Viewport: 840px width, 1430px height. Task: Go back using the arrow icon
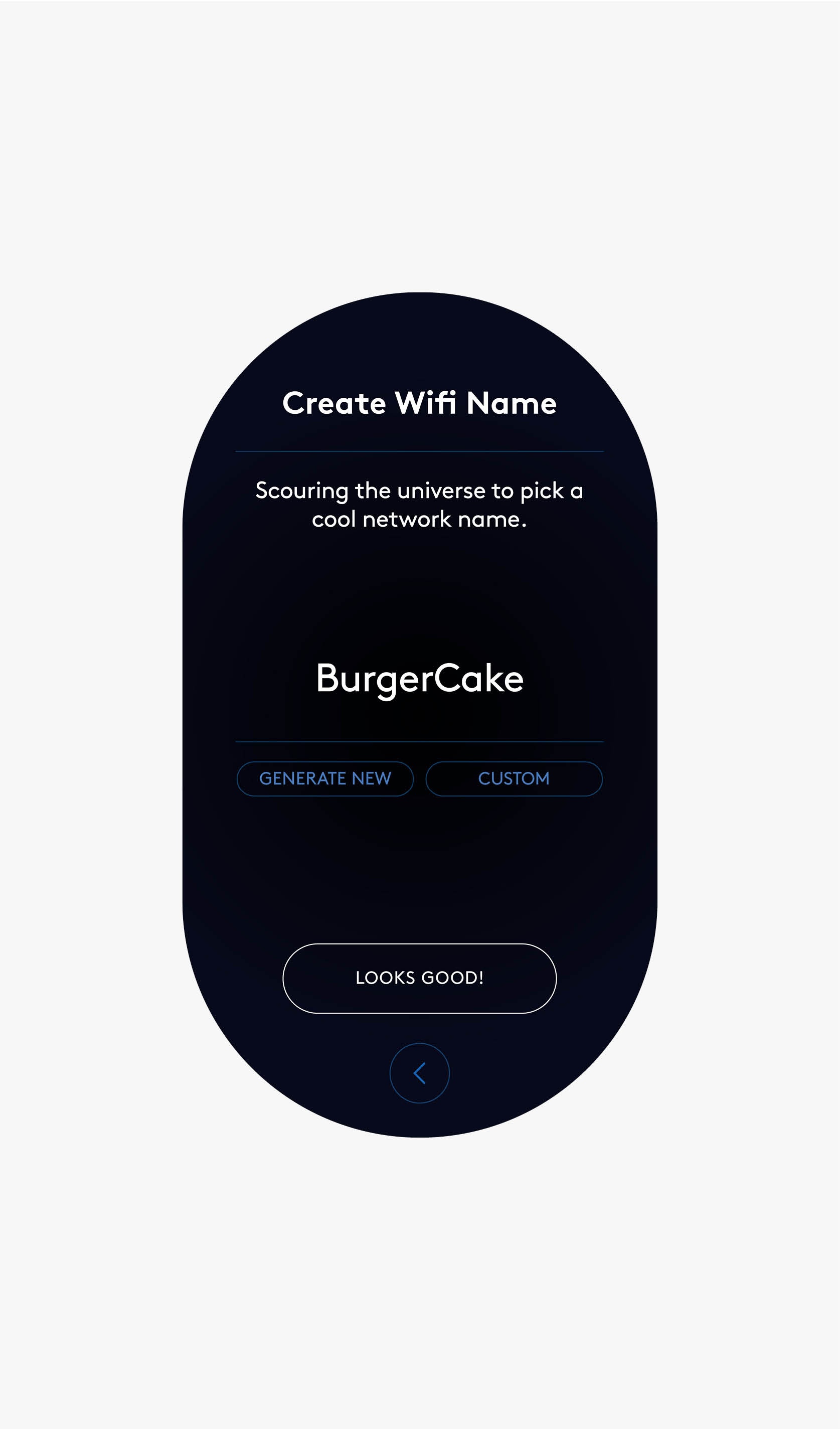click(419, 1073)
